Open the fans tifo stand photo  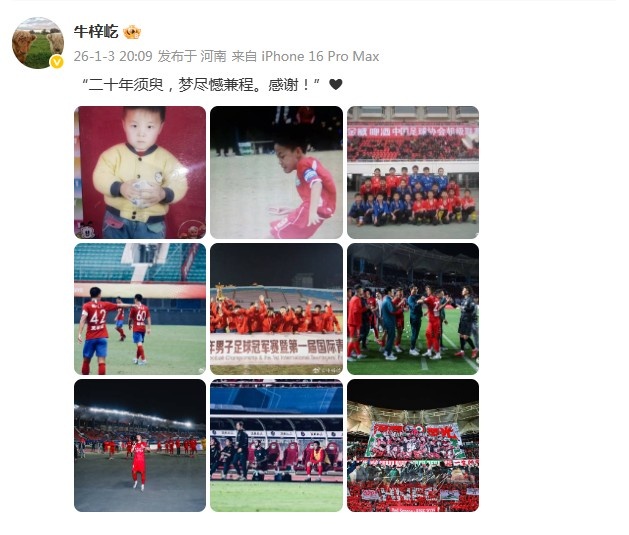(412, 445)
